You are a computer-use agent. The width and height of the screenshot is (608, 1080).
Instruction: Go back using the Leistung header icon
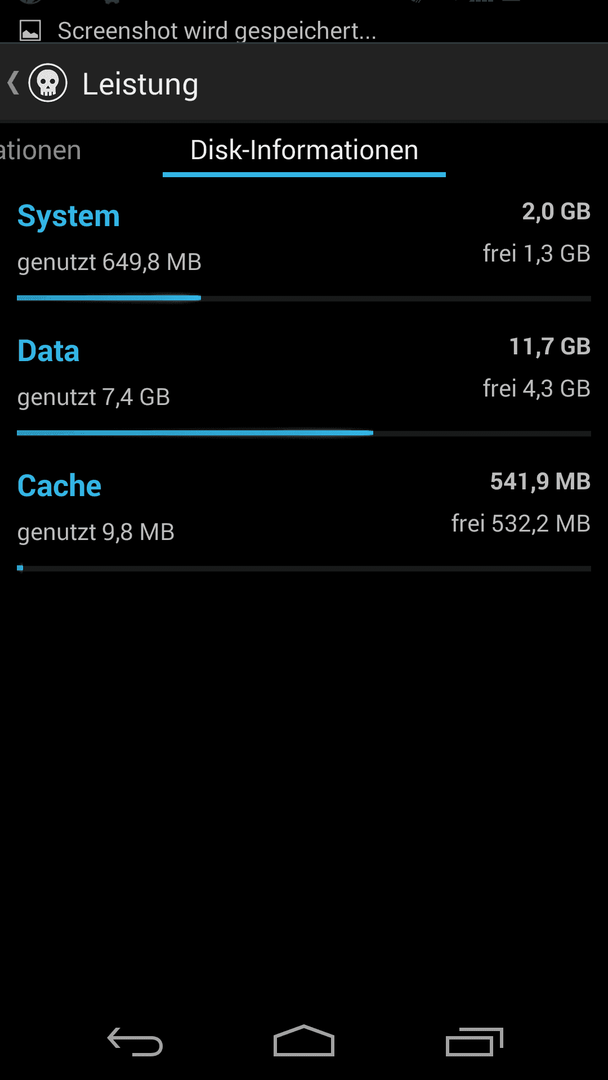(39, 83)
